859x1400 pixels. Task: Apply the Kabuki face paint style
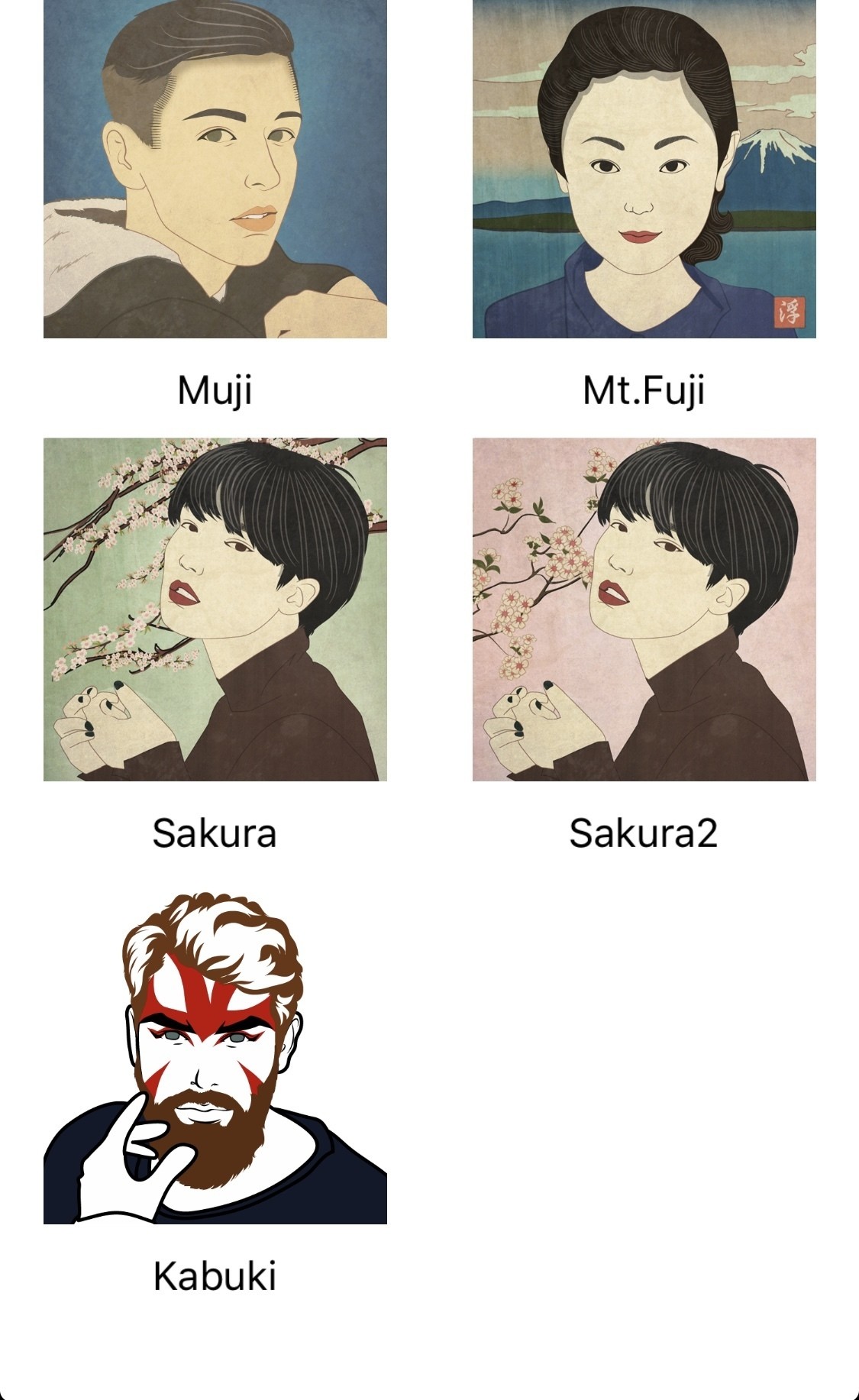[215, 1058]
